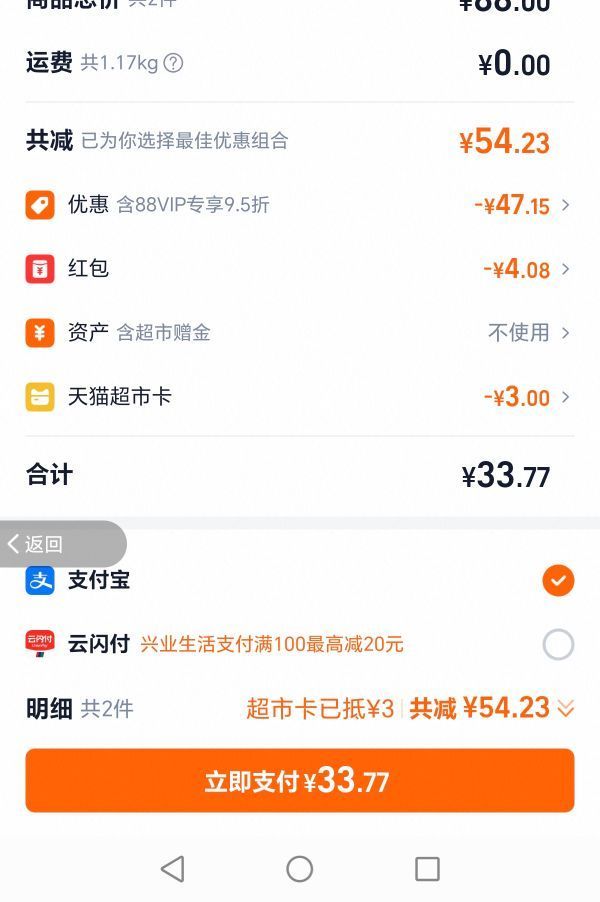
Task: Select 云闪付 as payment method
Action: click(x=558, y=644)
